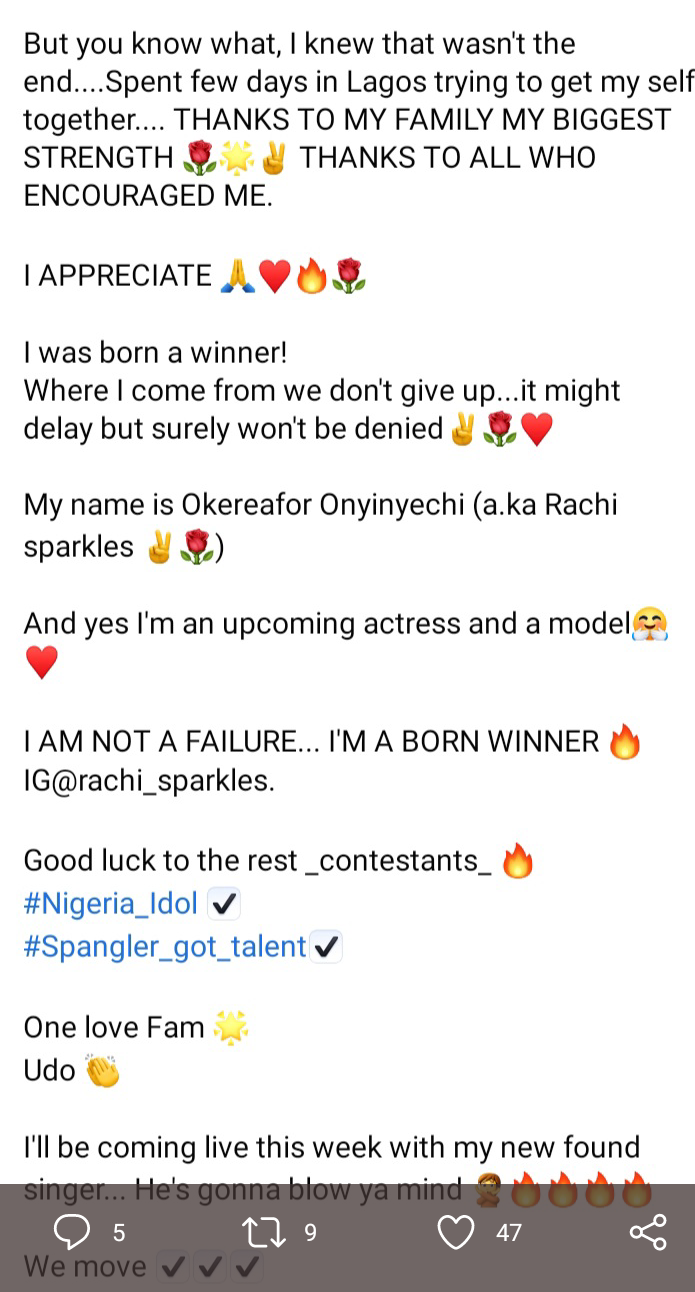Retweet this post
This screenshot has width=695, height=1292.
[264, 1232]
